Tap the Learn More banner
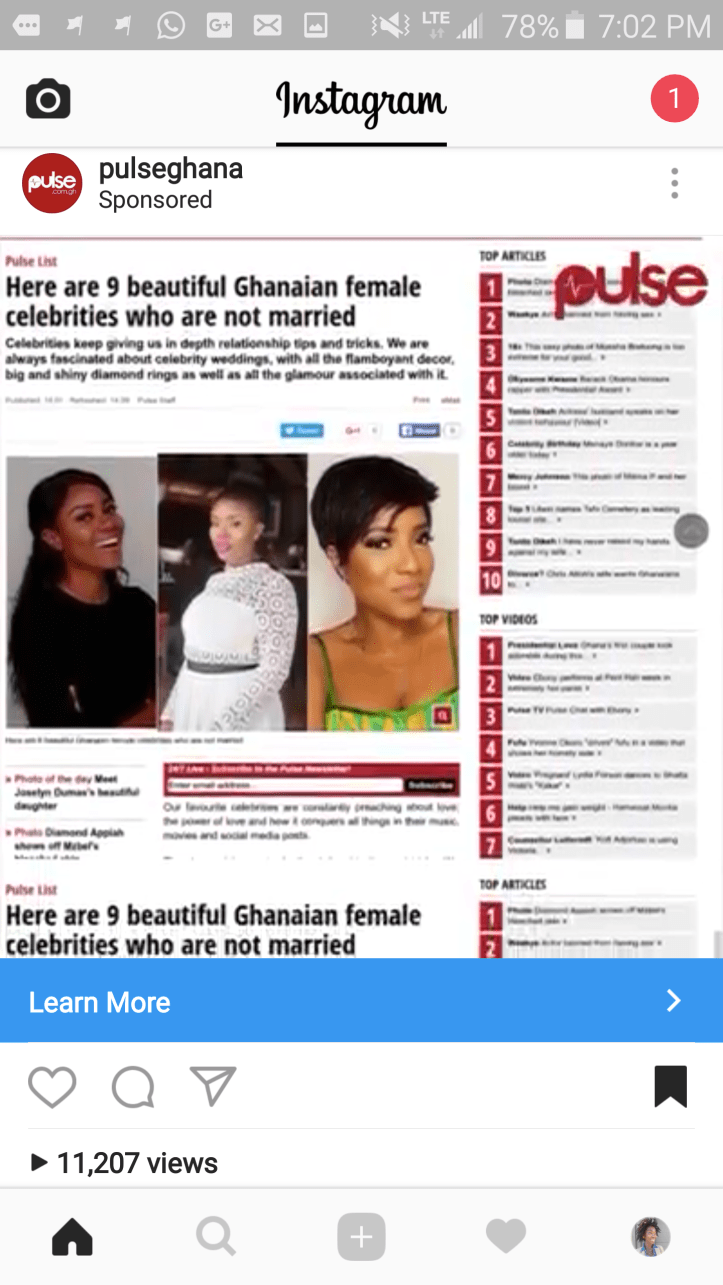 click(x=361, y=1001)
